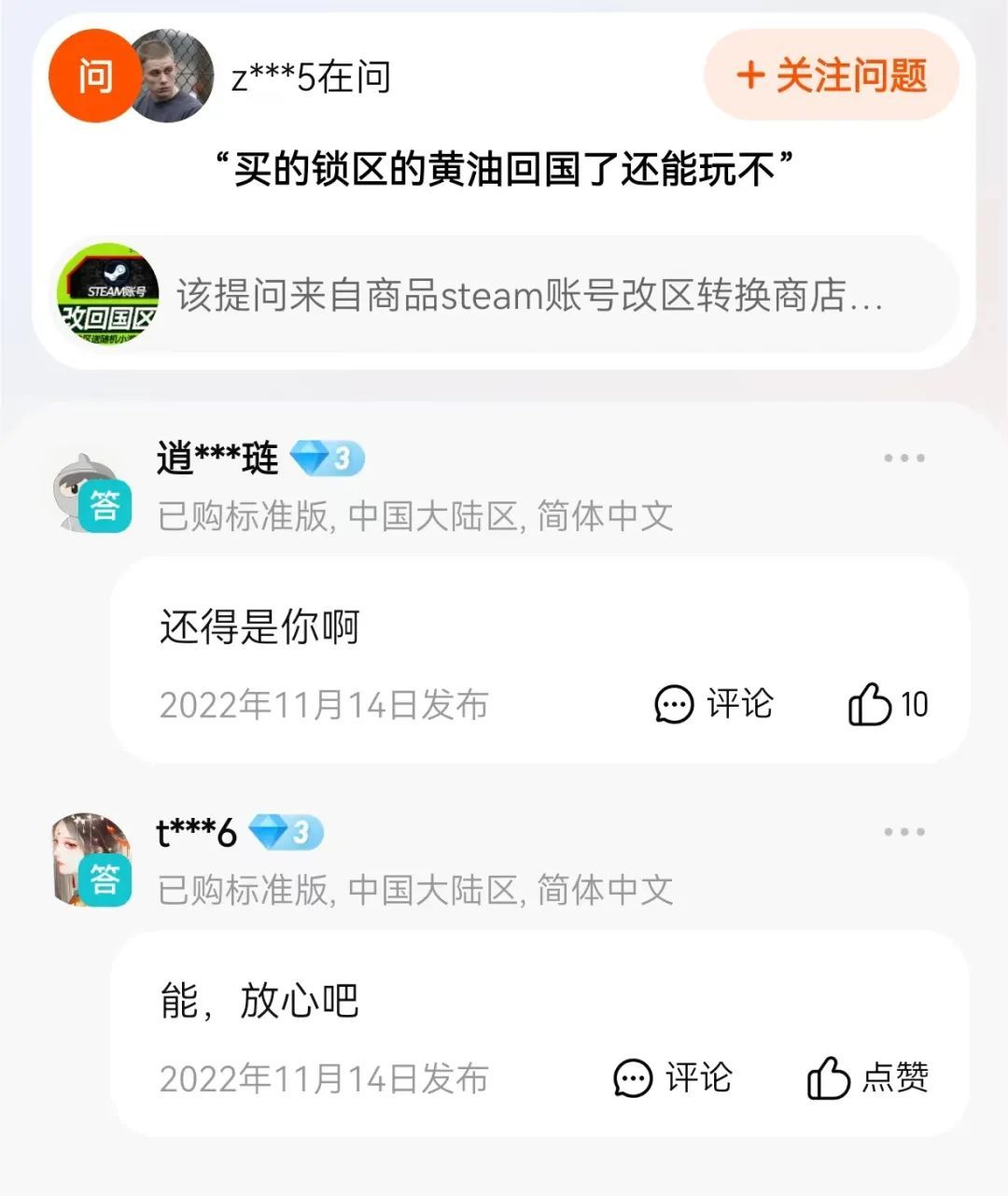Viewport: 1008px width, 1196px height.
Task: Click the STEAM账号改回国区 product thumbnail
Action: [x=105, y=294]
